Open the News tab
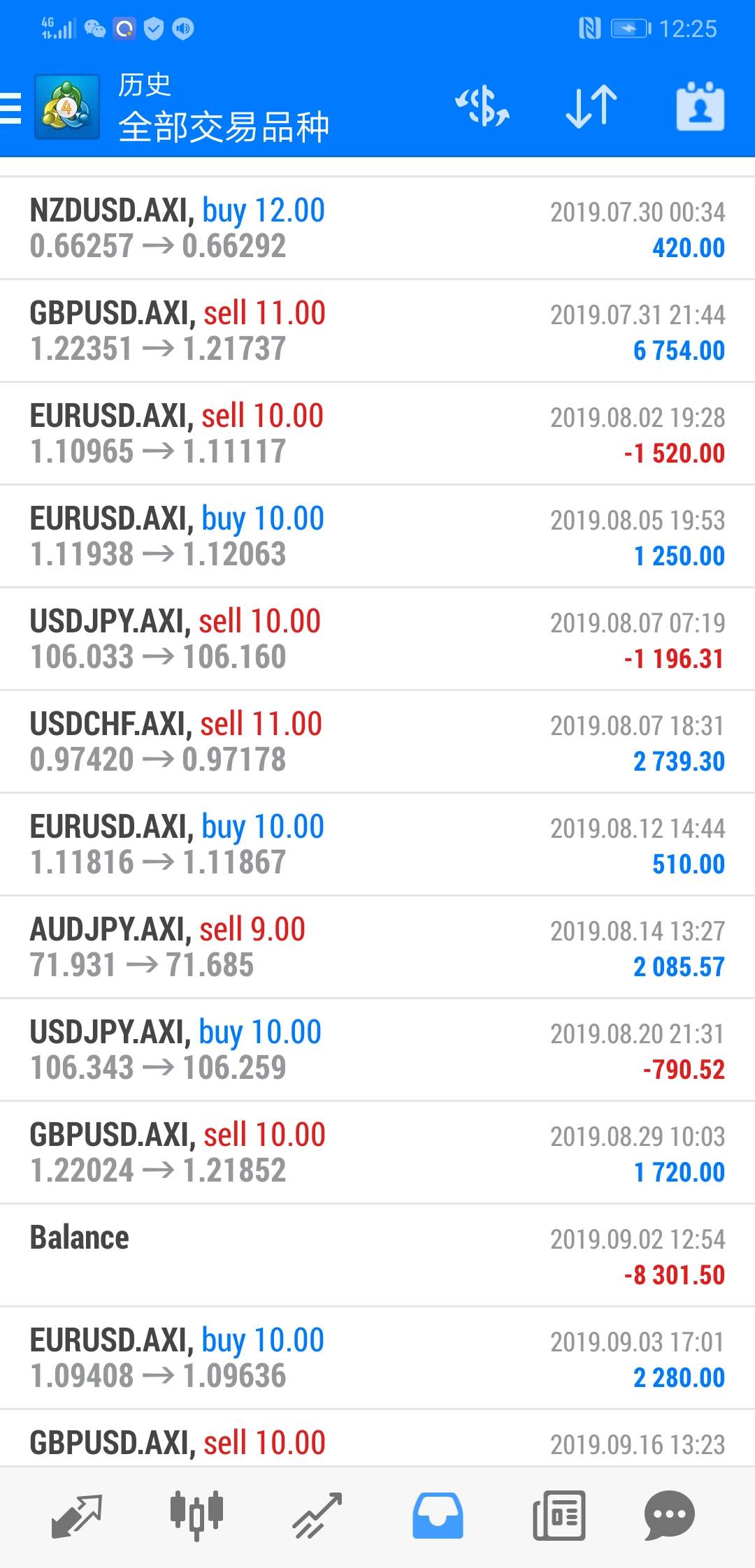755x1568 pixels. click(x=559, y=1516)
